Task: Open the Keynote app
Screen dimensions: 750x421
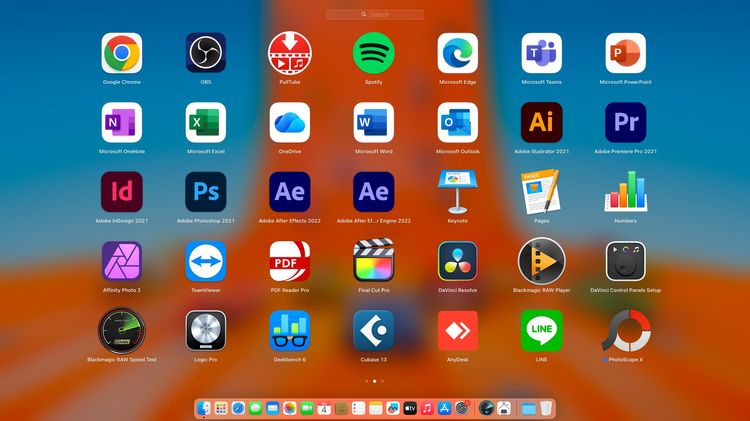Action: coord(458,191)
